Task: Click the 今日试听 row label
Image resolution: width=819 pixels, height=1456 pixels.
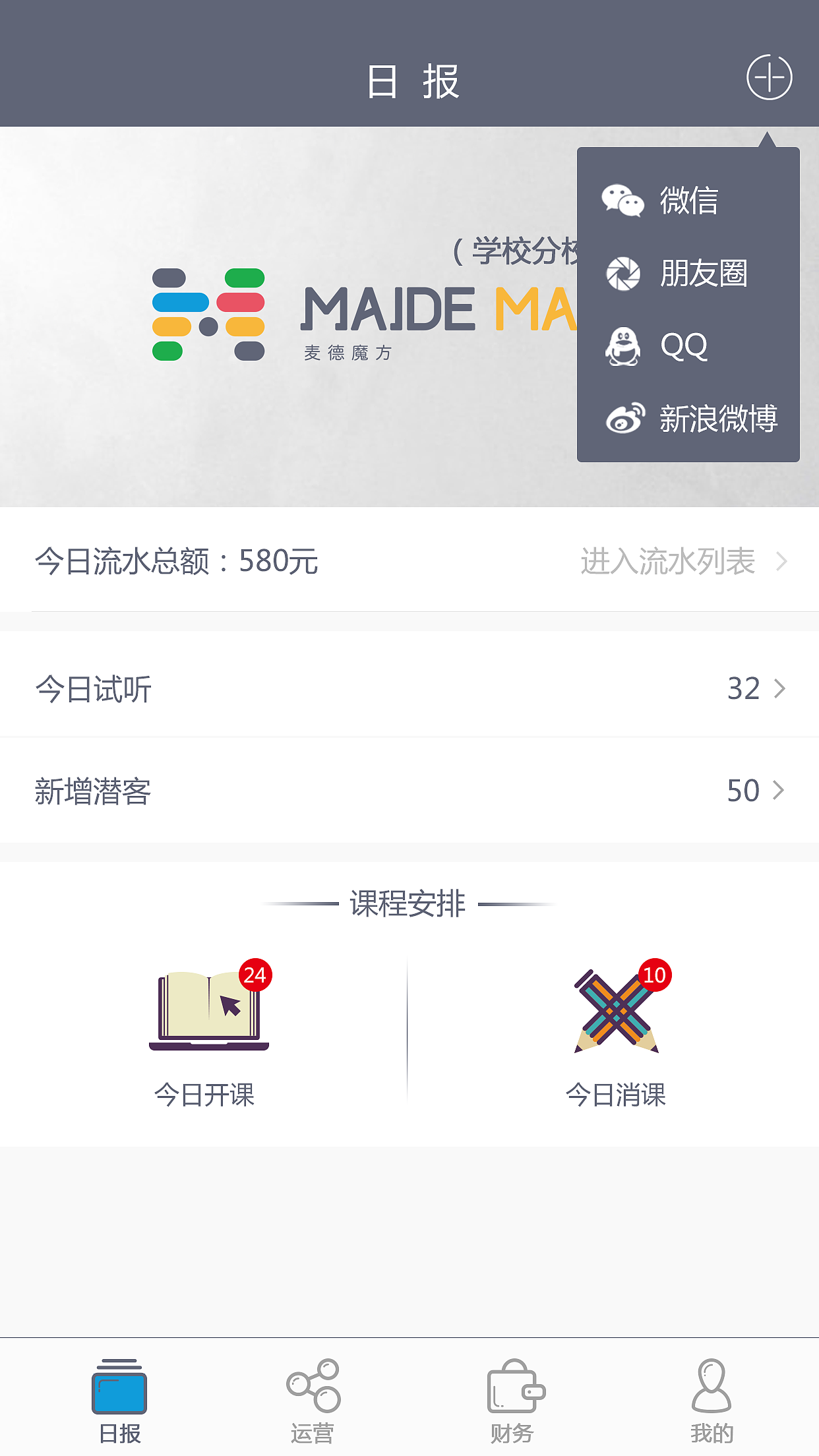Action: 94,688
